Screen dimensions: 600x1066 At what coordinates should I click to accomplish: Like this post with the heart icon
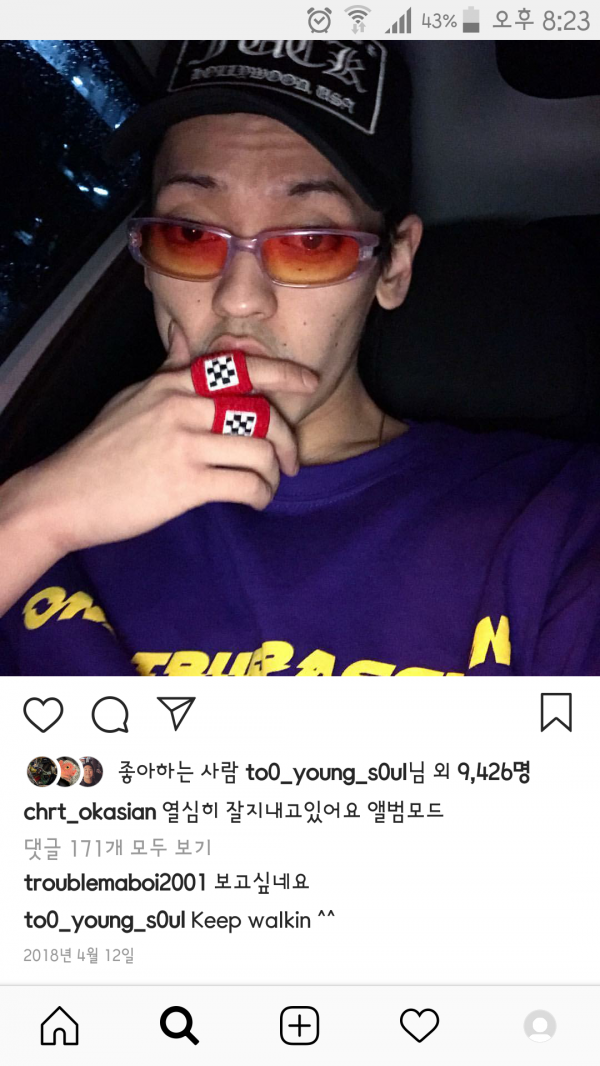(43, 714)
